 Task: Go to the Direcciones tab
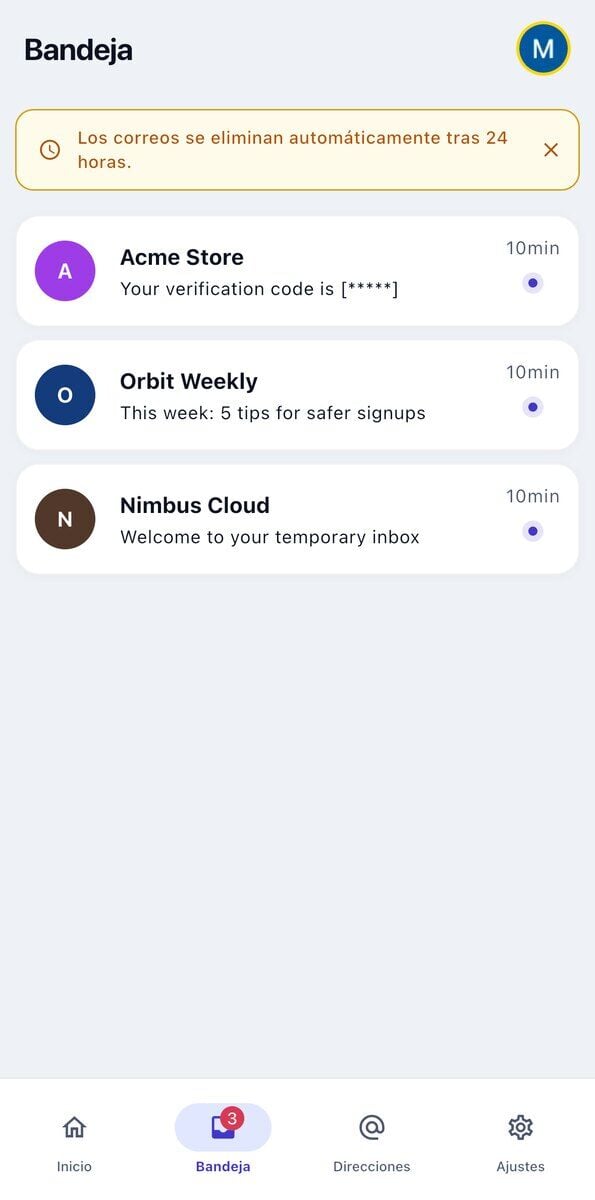[372, 1140]
